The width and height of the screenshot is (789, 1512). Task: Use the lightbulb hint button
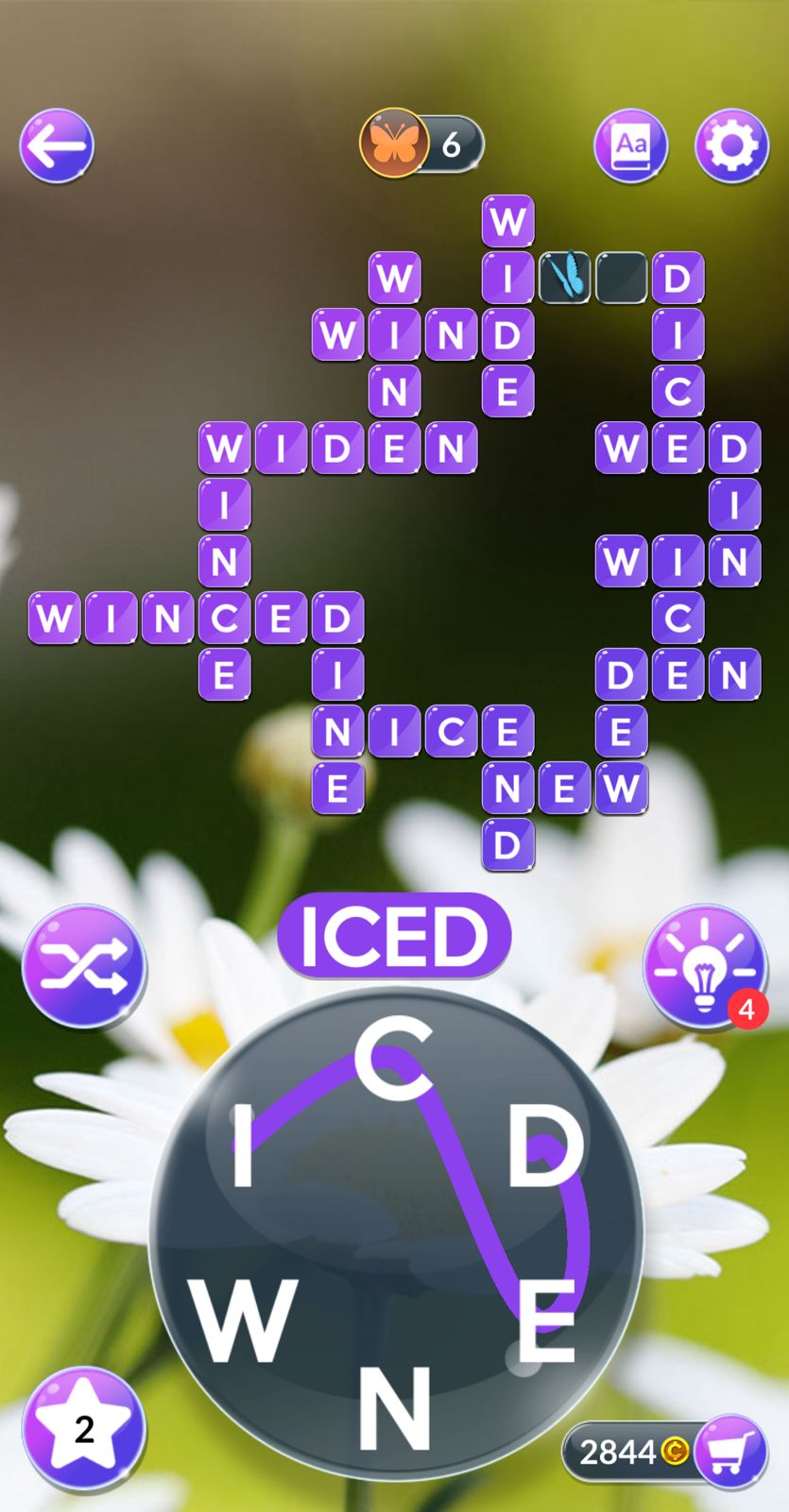click(704, 966)
